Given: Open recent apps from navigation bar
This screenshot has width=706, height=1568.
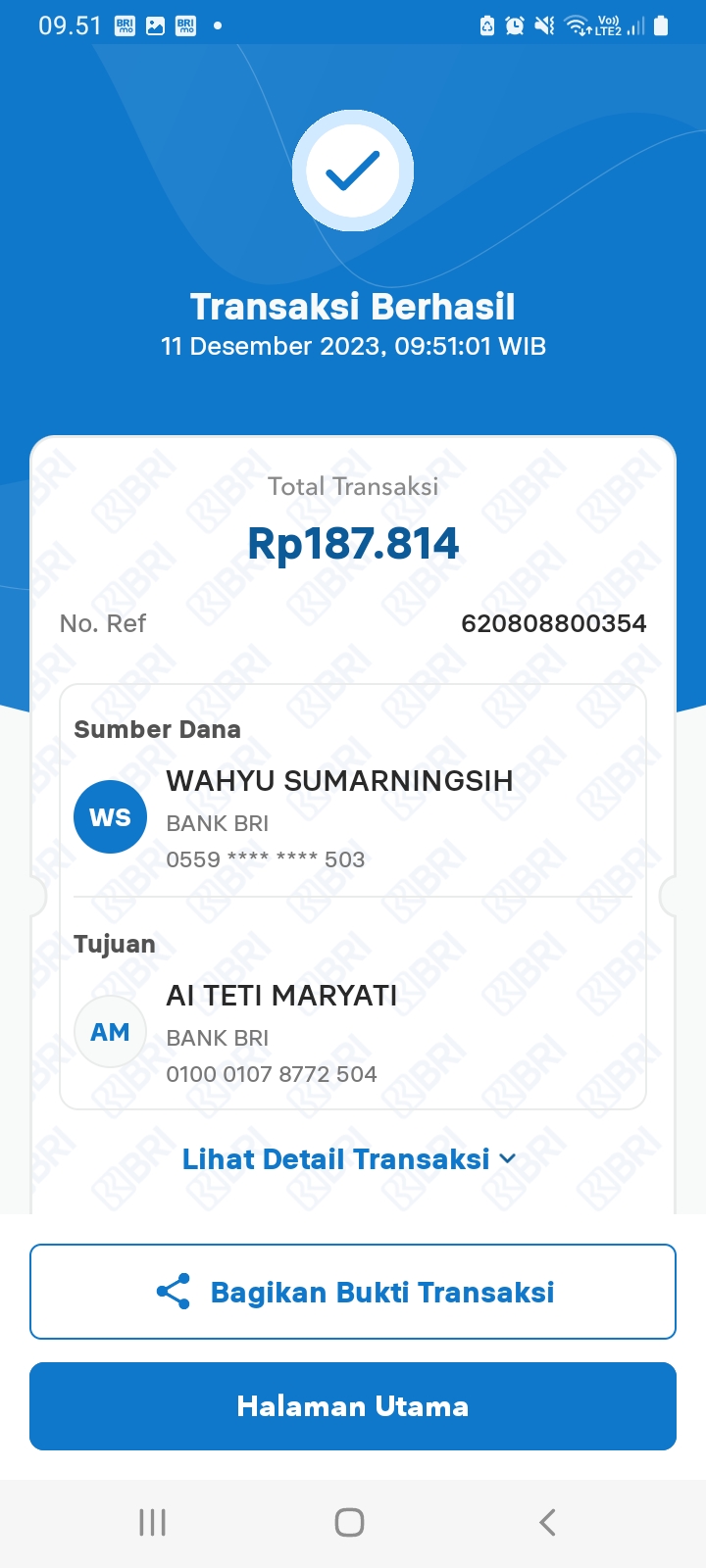Looking at the screenshot, I should tap(153, 1522).
